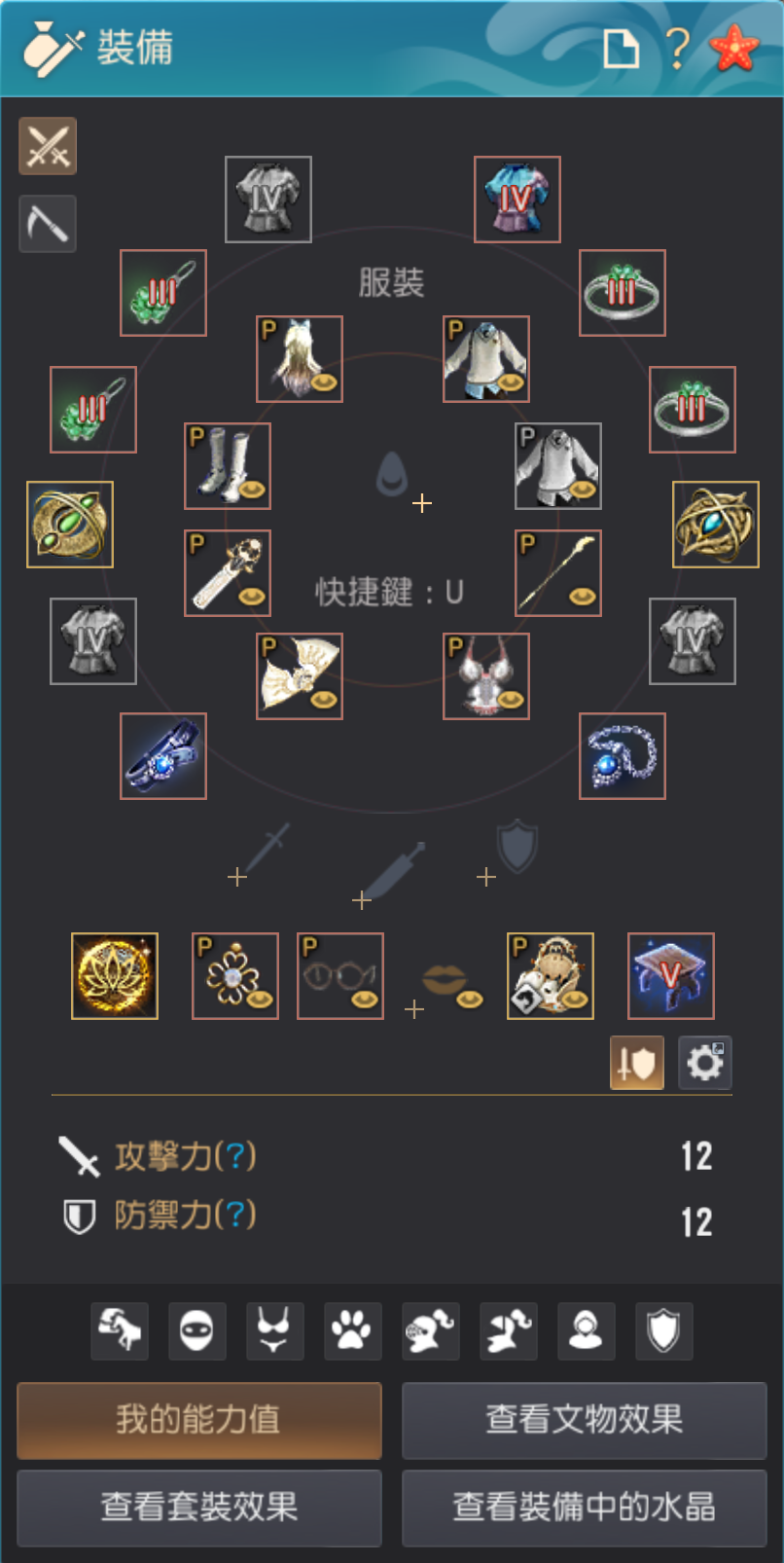Toggle the sword and shield display button

(636, 1063)
